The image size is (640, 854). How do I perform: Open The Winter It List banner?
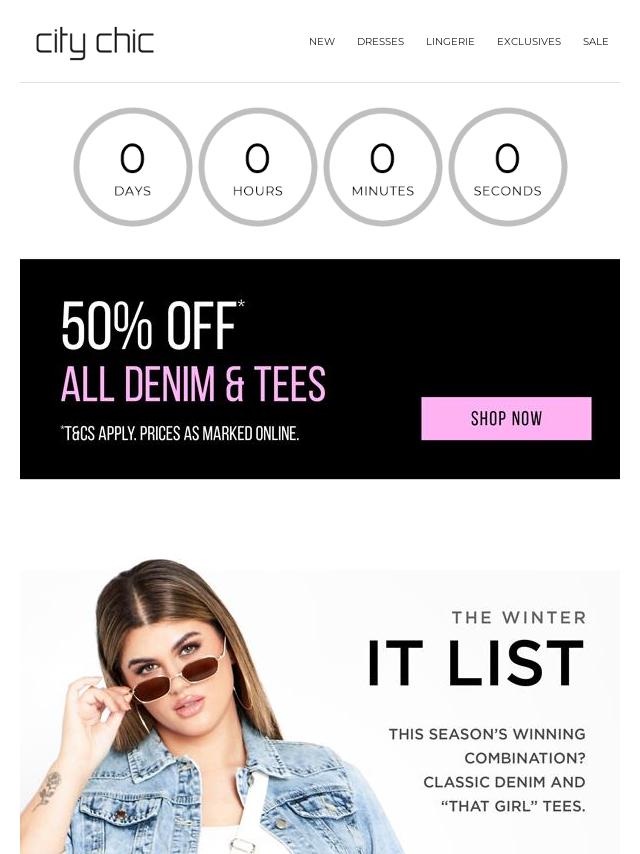pyautogui.click(x=320, y=710)
